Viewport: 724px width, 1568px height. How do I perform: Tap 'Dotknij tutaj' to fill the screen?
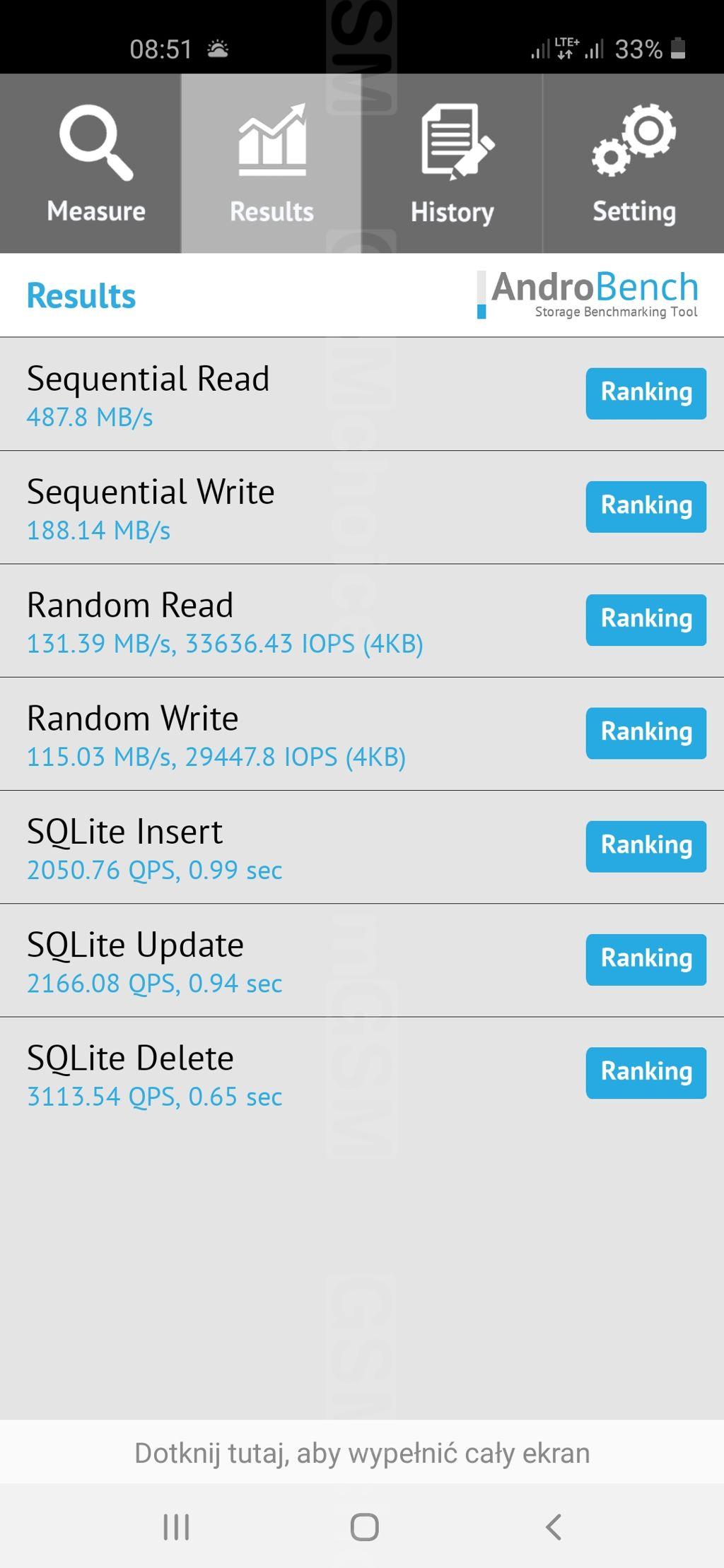362,1453
